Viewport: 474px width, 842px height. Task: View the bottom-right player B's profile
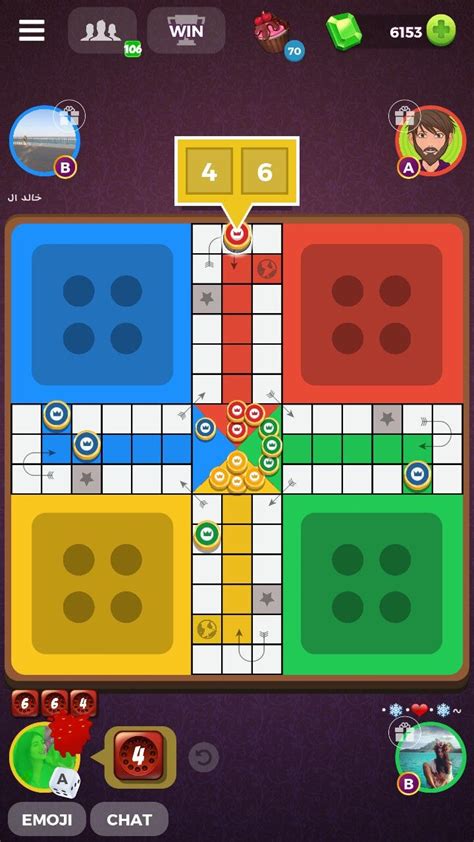click(431, 757)
